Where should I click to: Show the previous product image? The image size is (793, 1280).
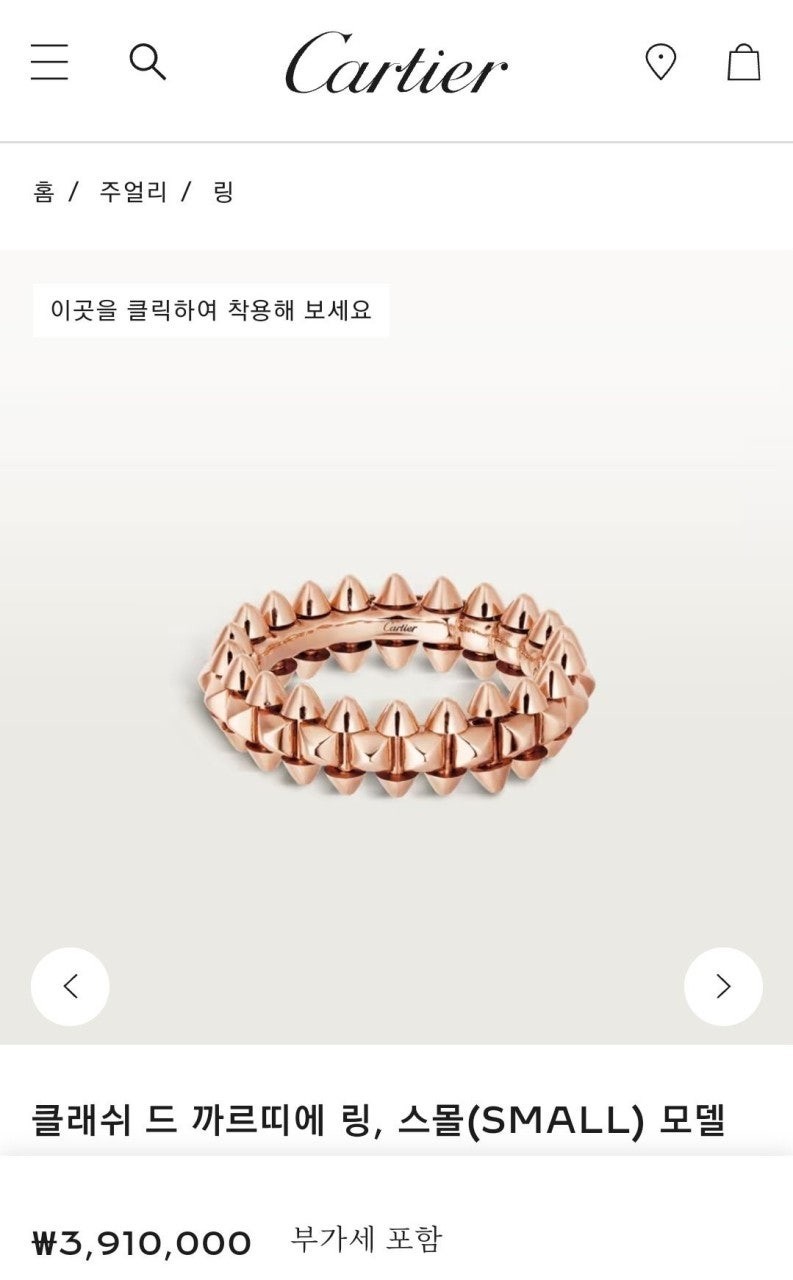70,986
